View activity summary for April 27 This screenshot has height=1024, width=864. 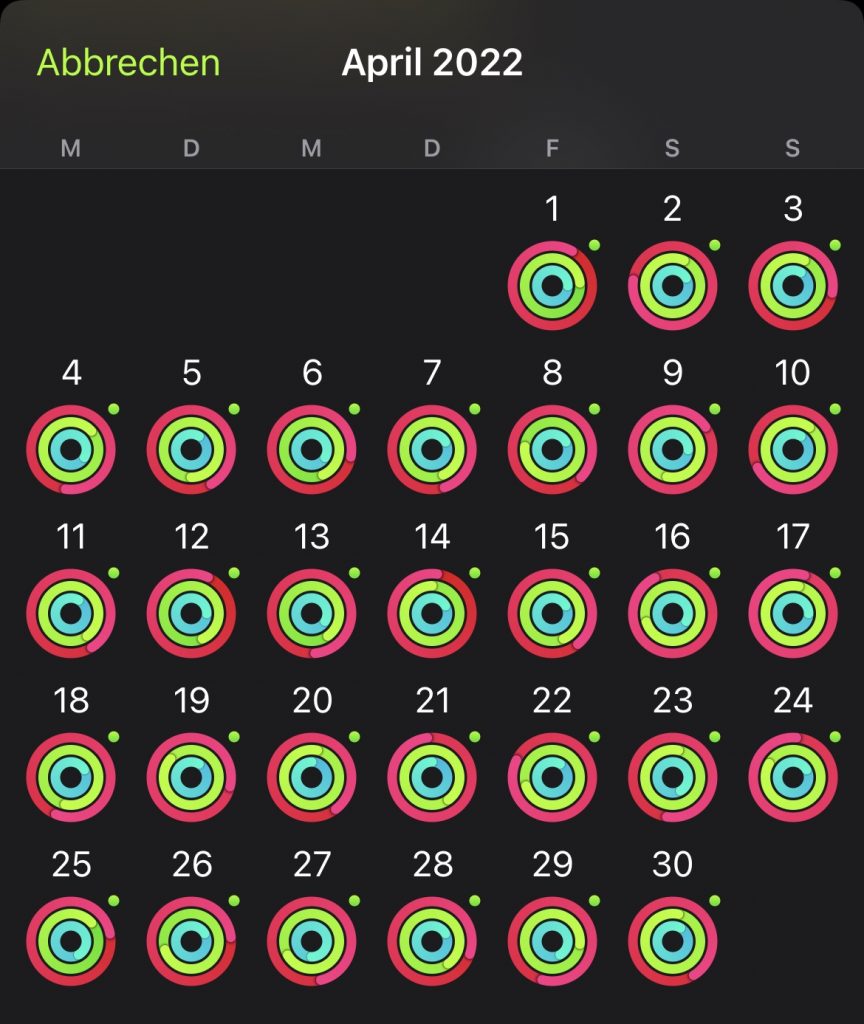point(312,941)
